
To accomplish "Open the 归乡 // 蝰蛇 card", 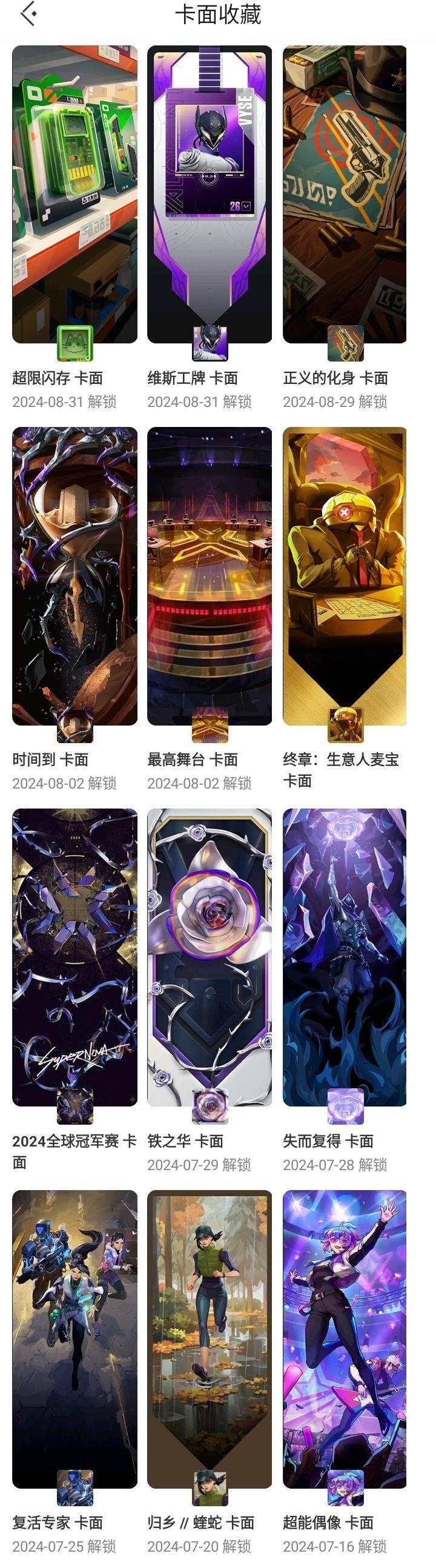I will 210,1339.
